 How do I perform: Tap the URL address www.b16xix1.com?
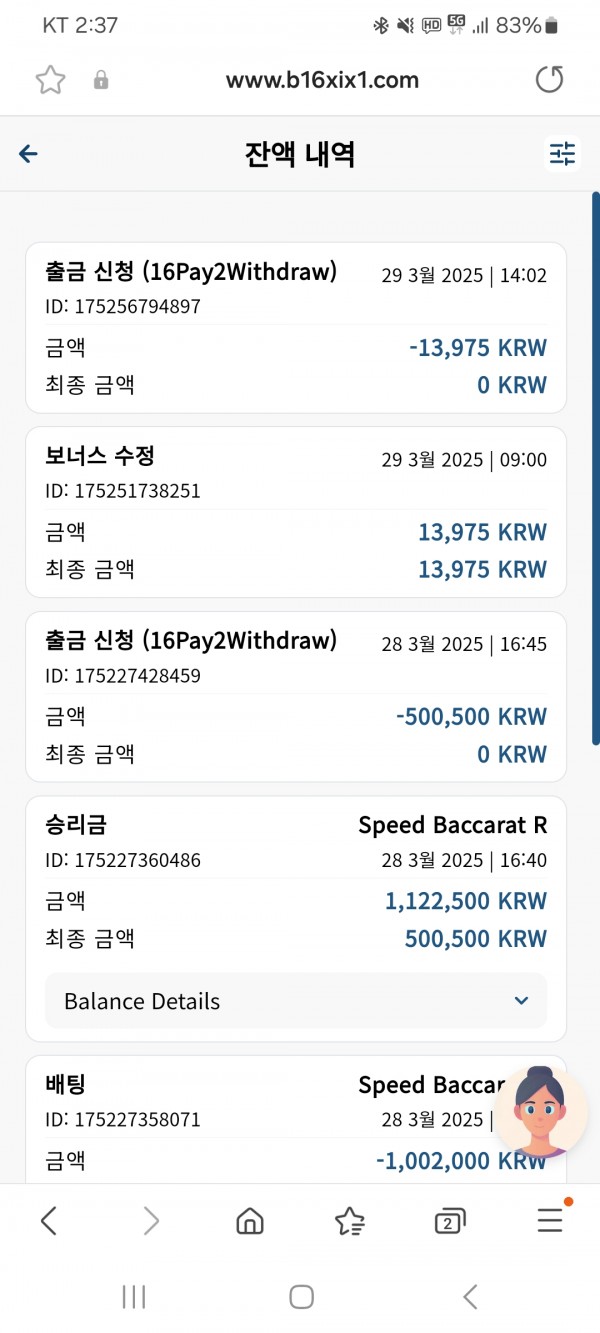322,80
